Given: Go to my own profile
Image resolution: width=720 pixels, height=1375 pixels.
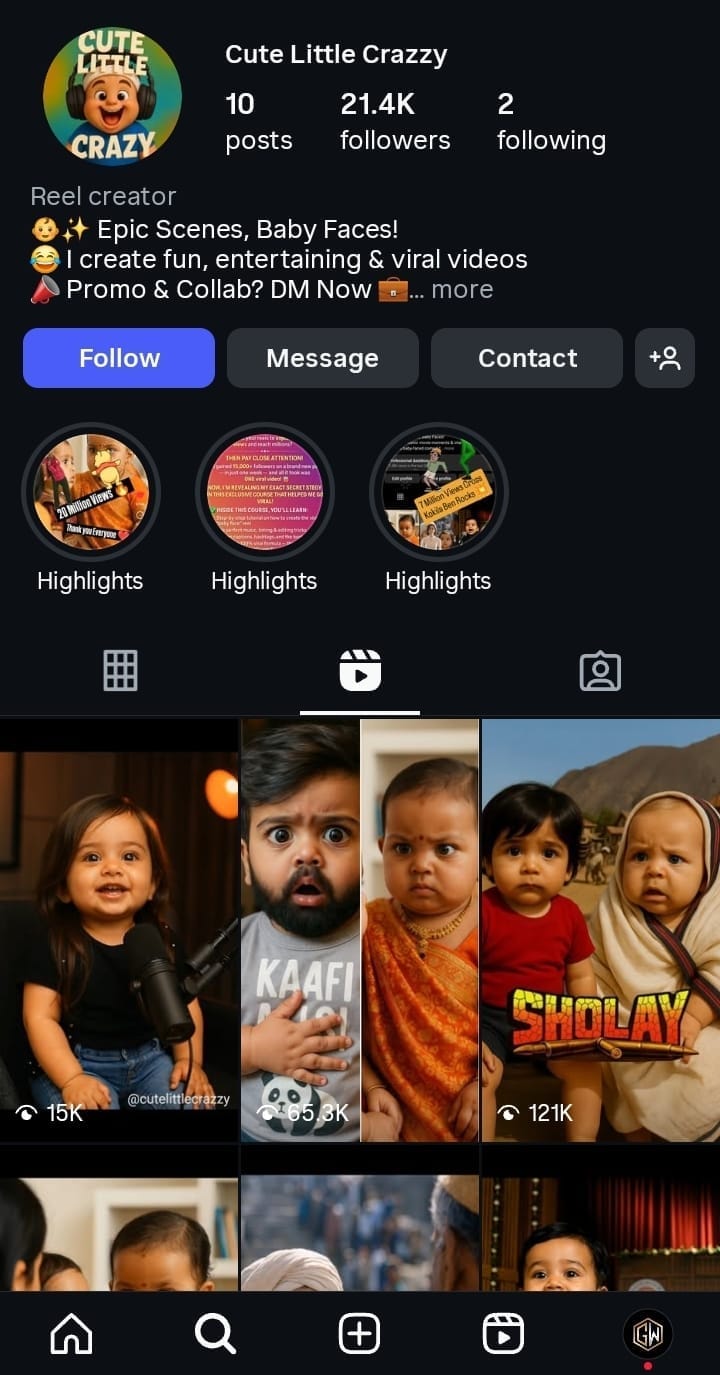Looking at the screenshot, I should 648,1333.
